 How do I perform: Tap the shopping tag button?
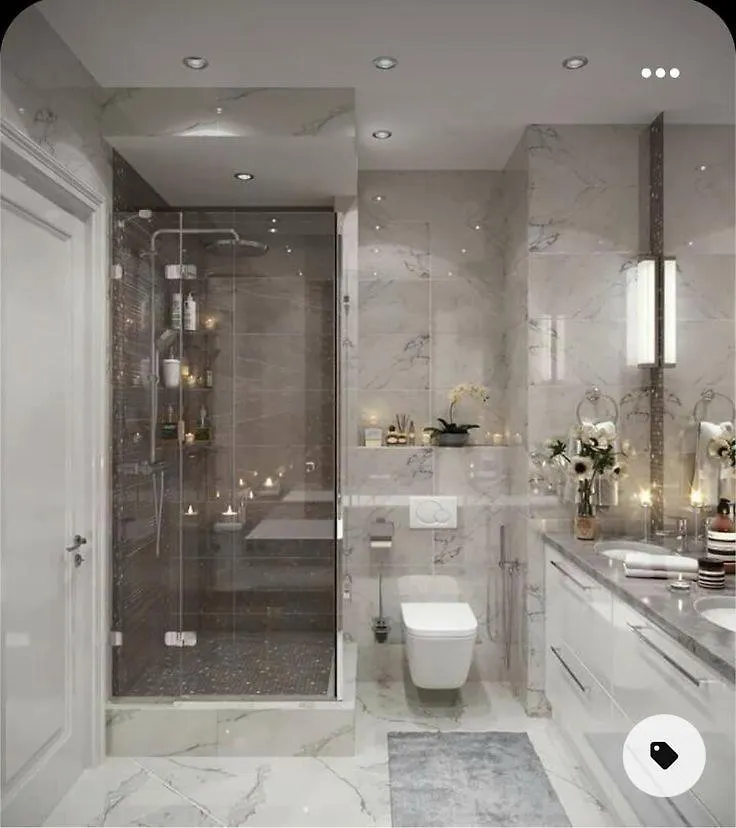664,755
